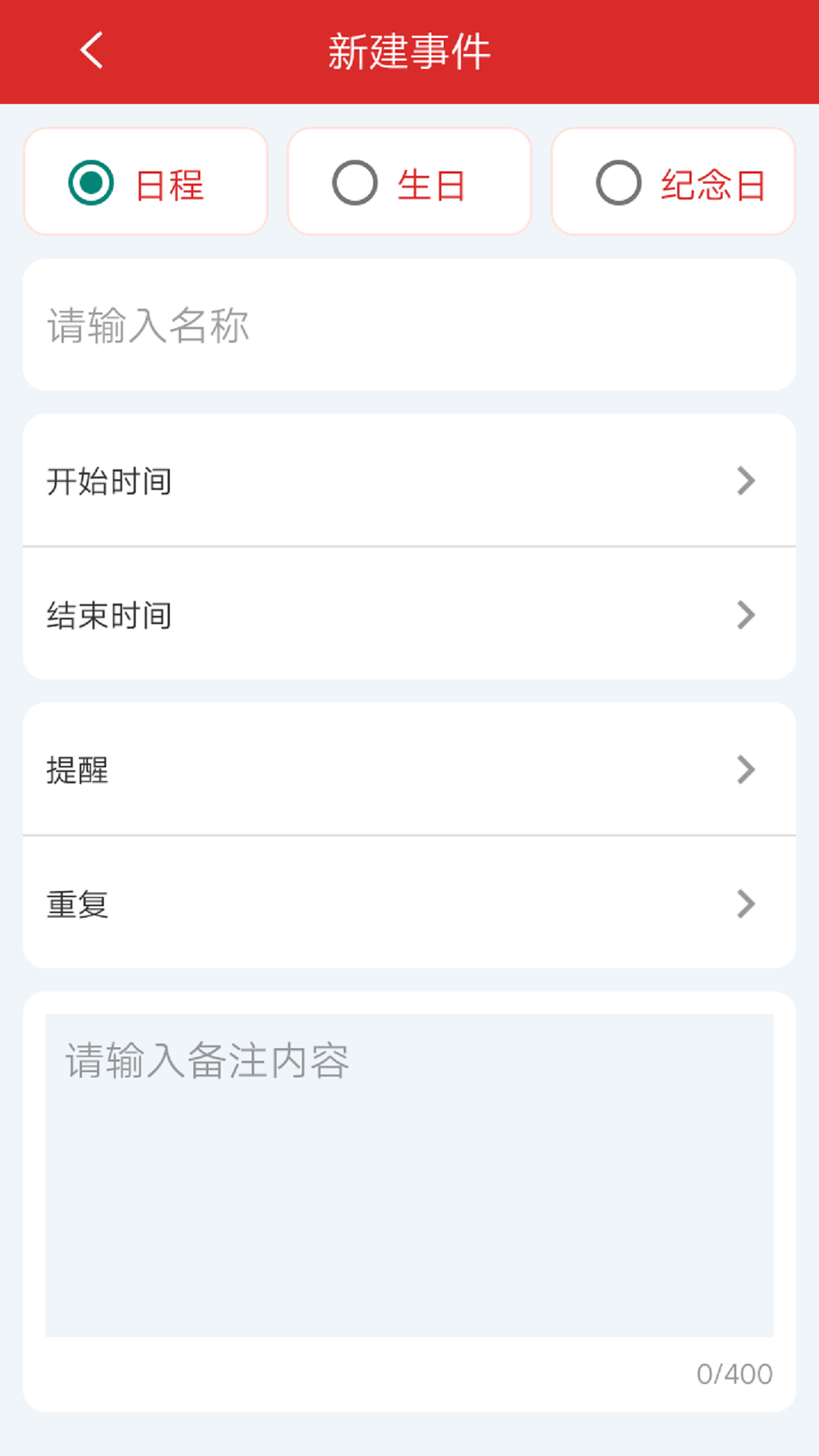Go back from the 新建事件 screen
The width and height of the screenshot is (819, 1456).
tap(92, 51)
